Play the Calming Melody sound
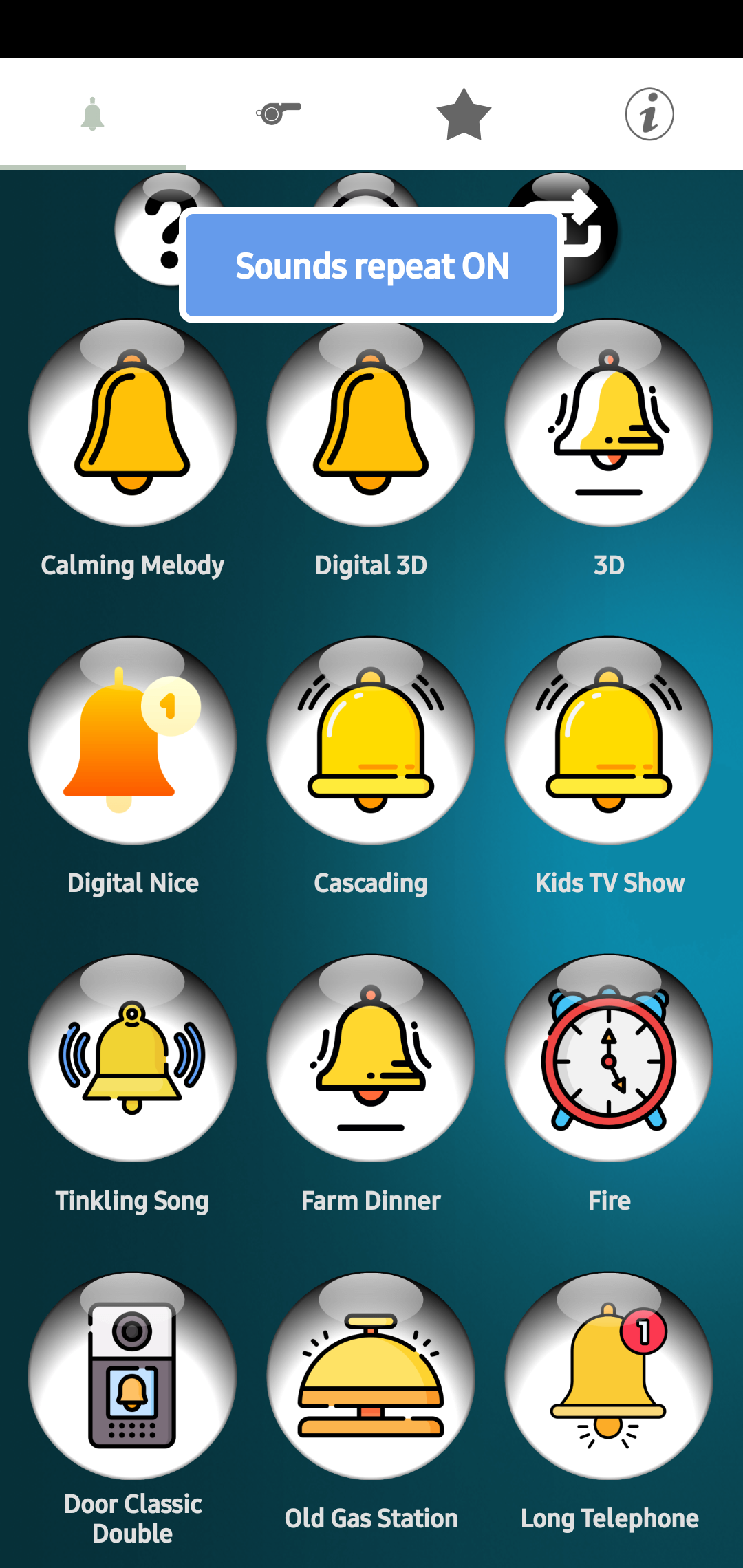The width and height of the screenshot is (743, 1568). [x=132, y=423]
